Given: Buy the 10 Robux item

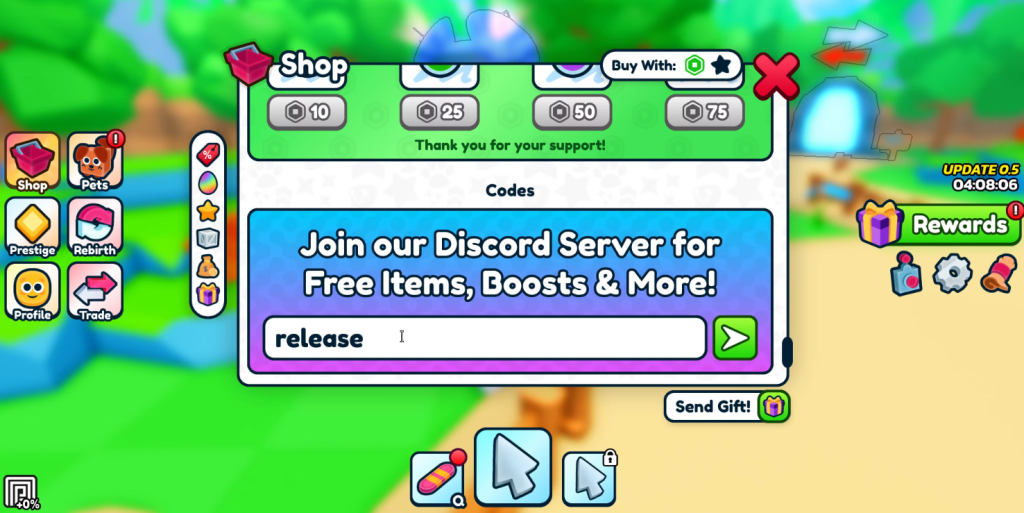Looking at the screenshot, I should pos(307,113).
